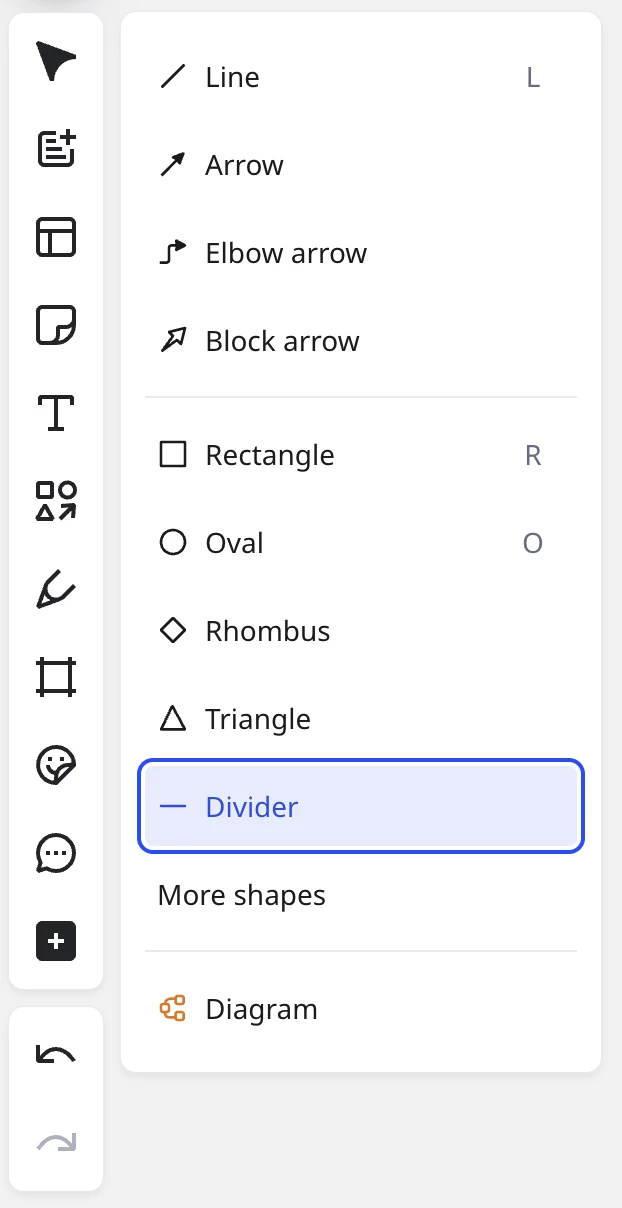Screen dimensions: 622x1208
Task: Choose Line from the shapes menu
Action: point(232,77)
